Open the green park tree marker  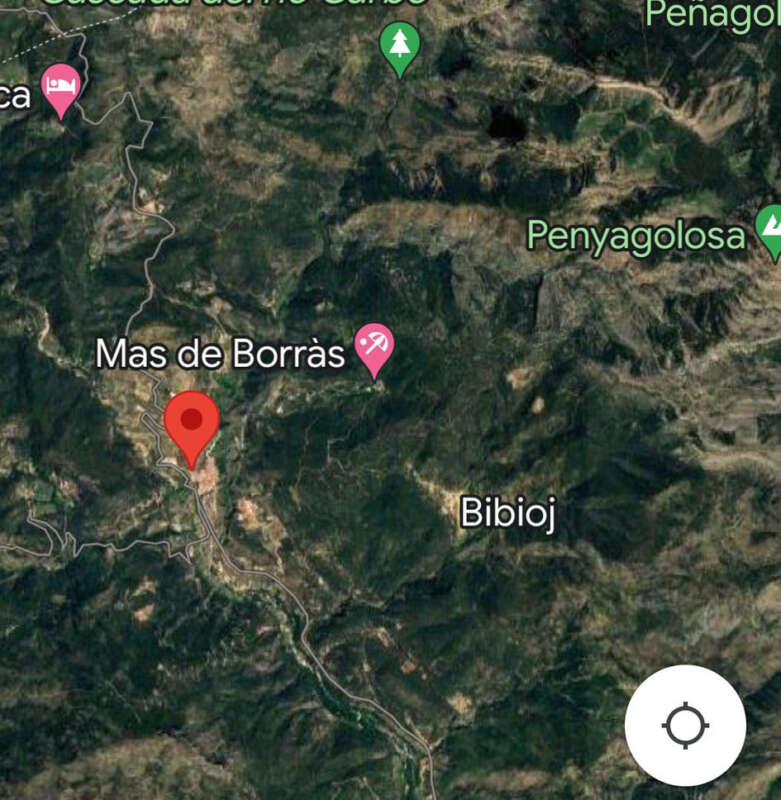400,45
